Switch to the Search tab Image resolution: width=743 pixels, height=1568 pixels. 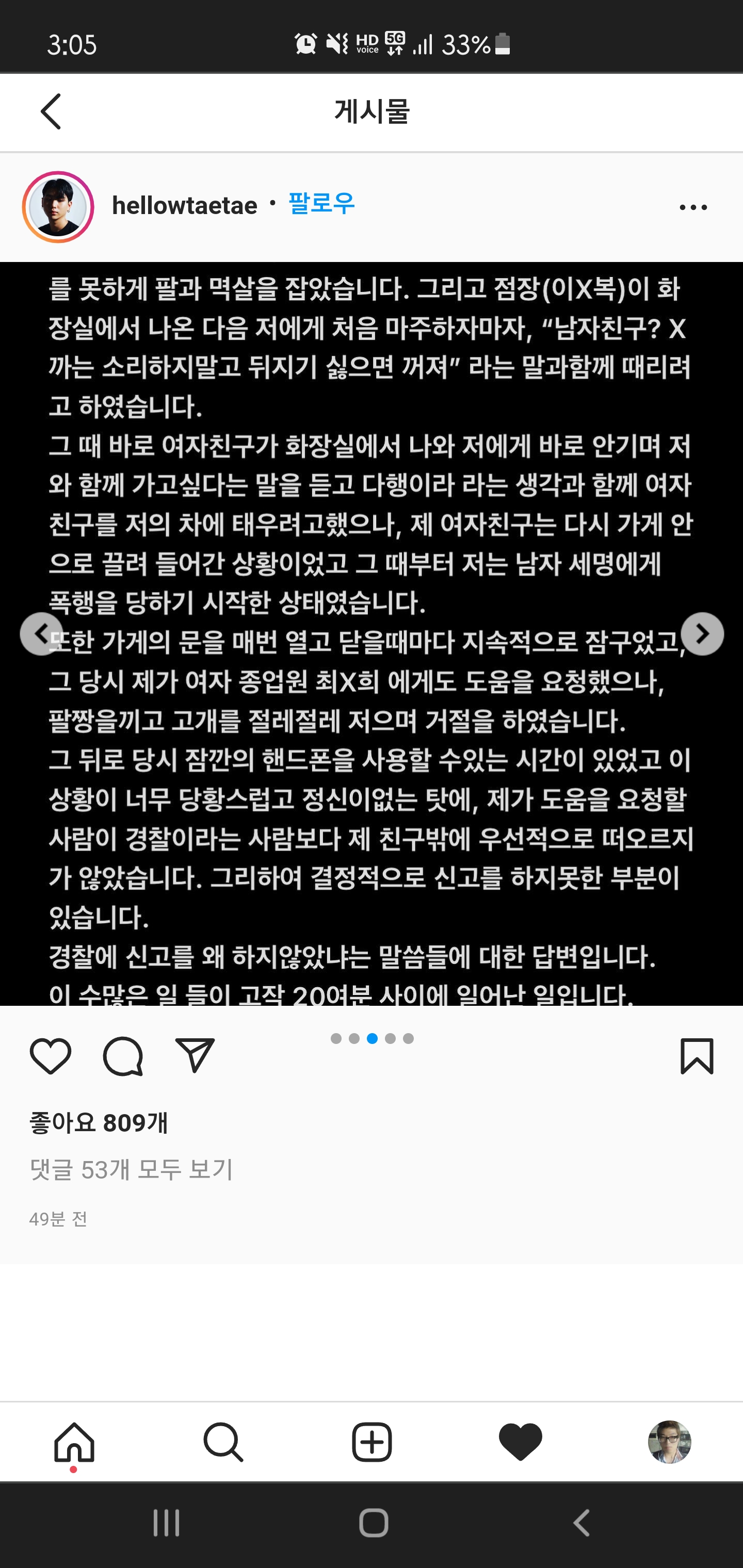[223, 1442]
